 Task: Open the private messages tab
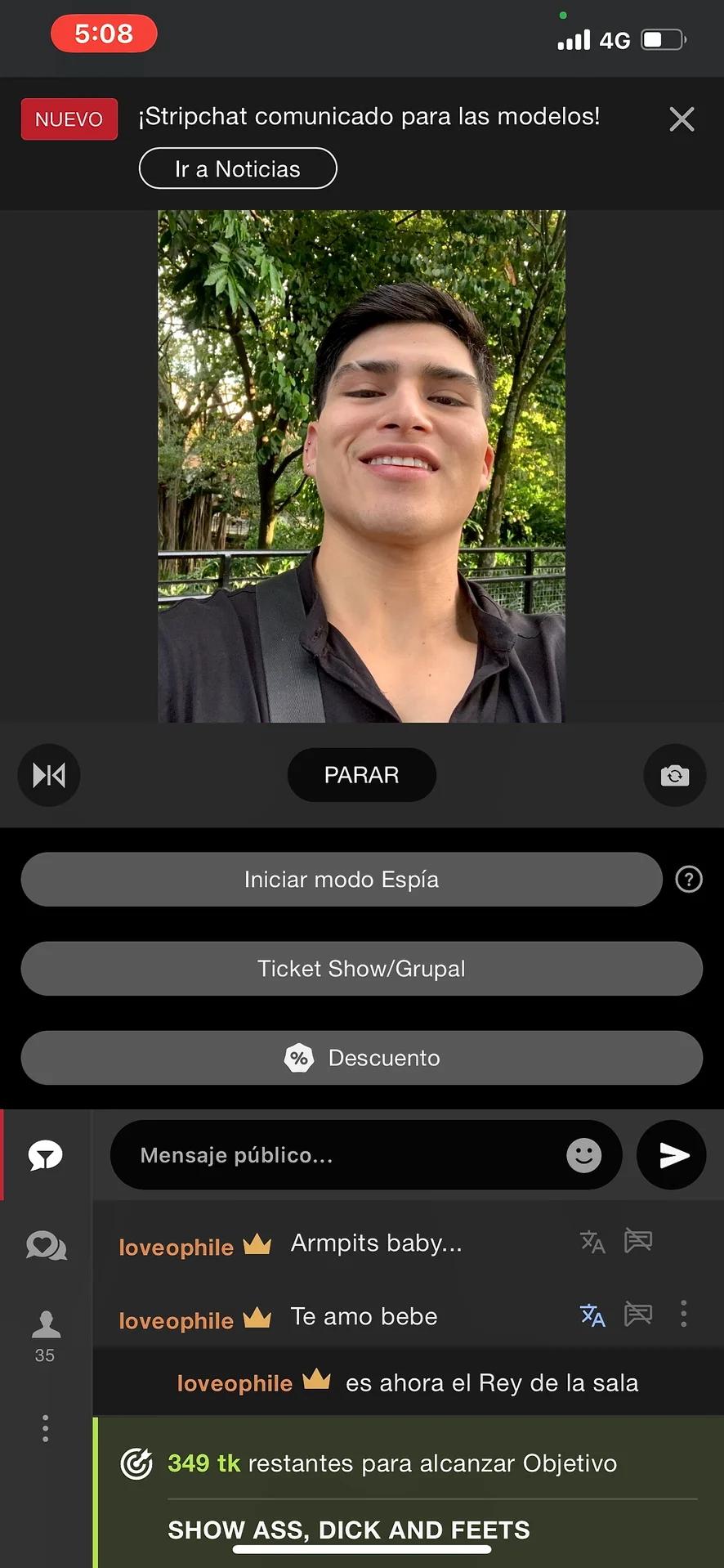(46, 1246)
